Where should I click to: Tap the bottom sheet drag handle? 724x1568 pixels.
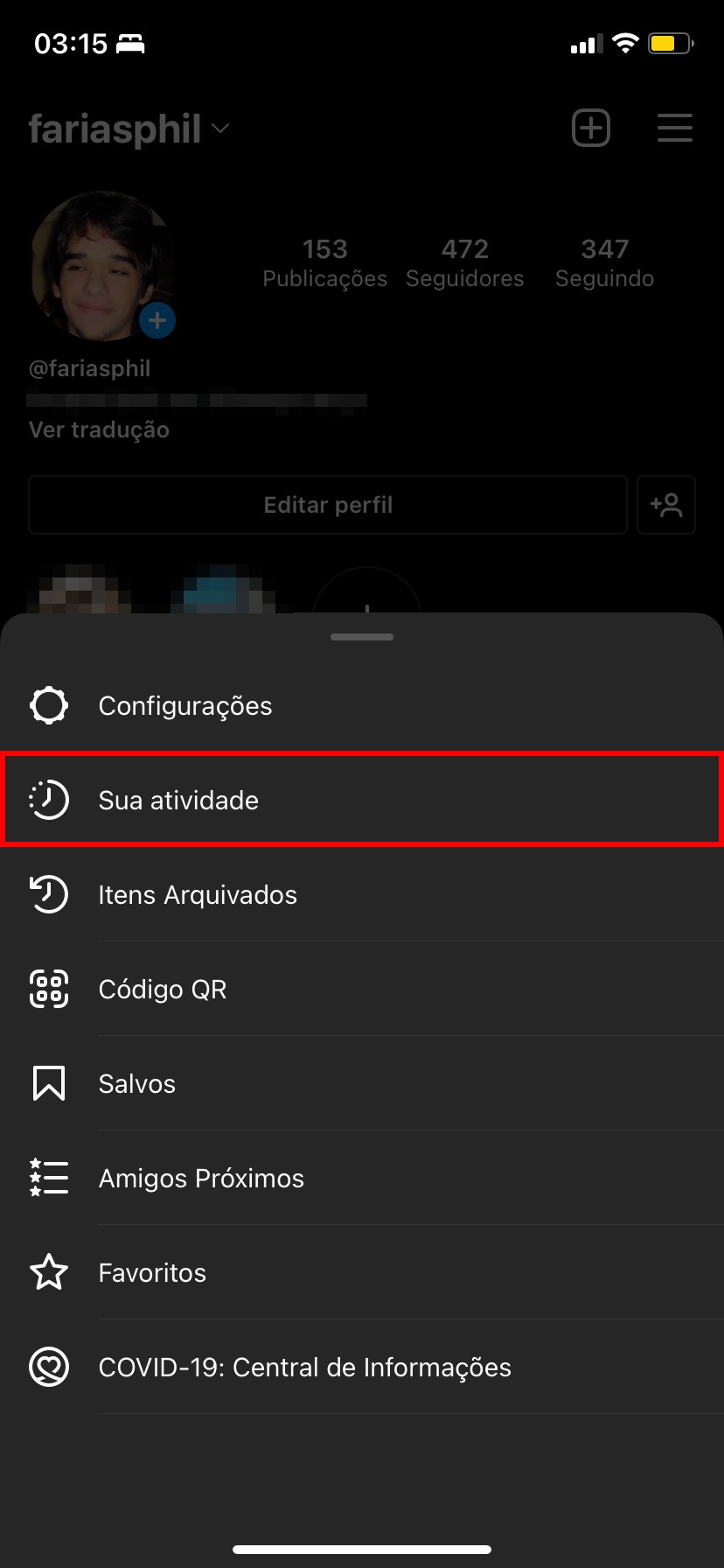(x=362, y=637)
